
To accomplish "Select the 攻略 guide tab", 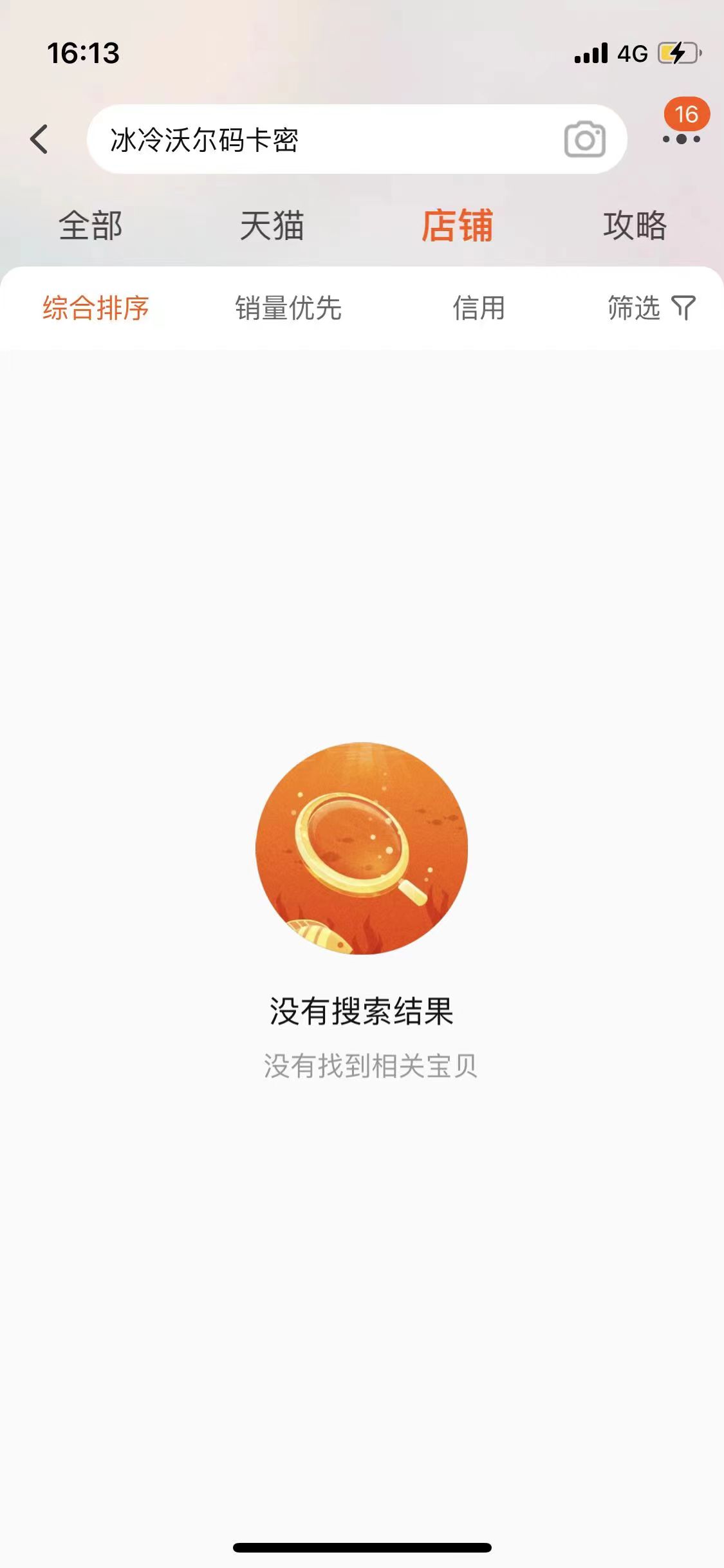I will [635, 227].
